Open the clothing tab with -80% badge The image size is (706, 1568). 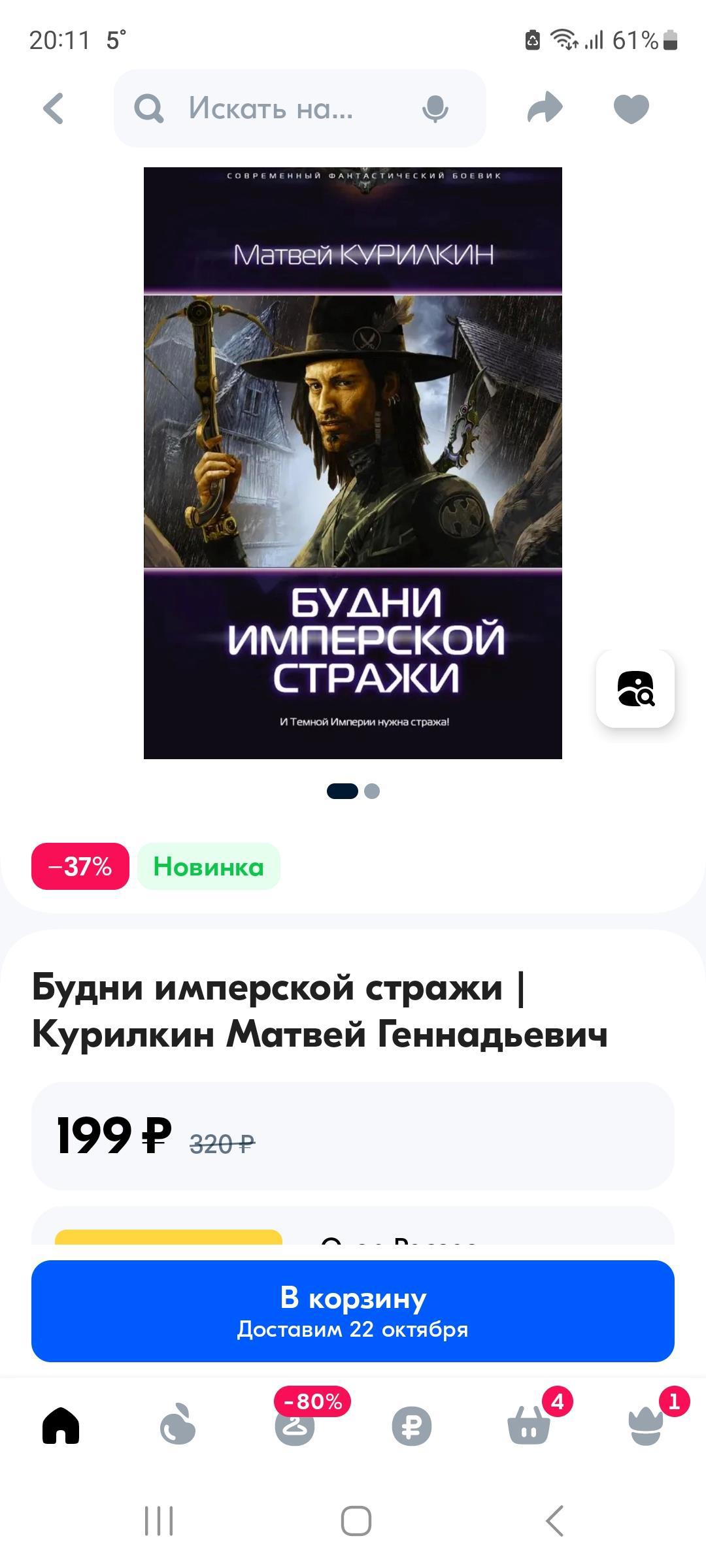coord(295,1426)
